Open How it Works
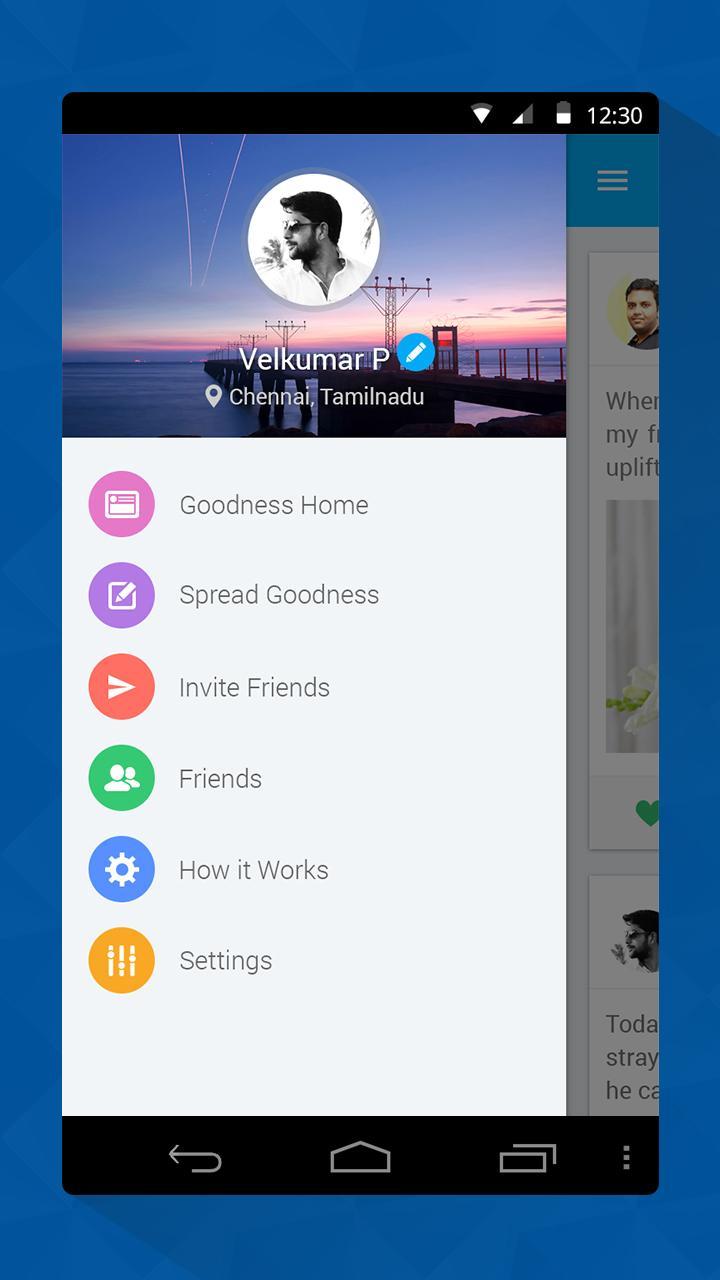 (253, 870)
